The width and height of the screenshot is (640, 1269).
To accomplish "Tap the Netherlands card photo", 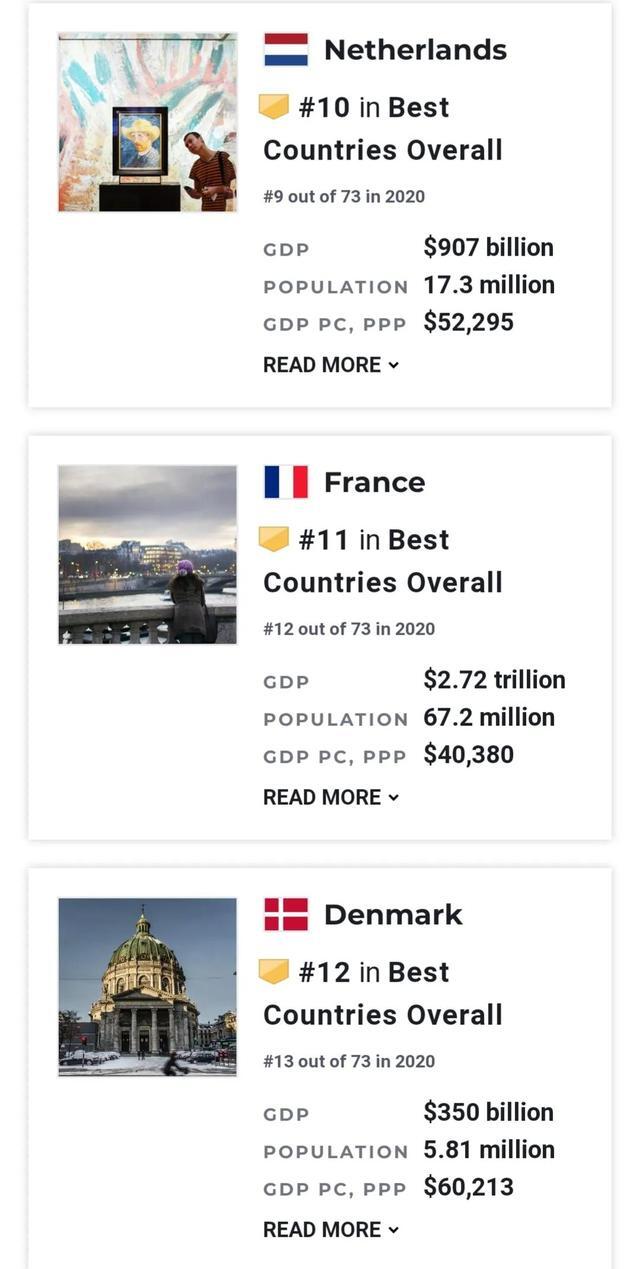I will [x=148, y=122].
